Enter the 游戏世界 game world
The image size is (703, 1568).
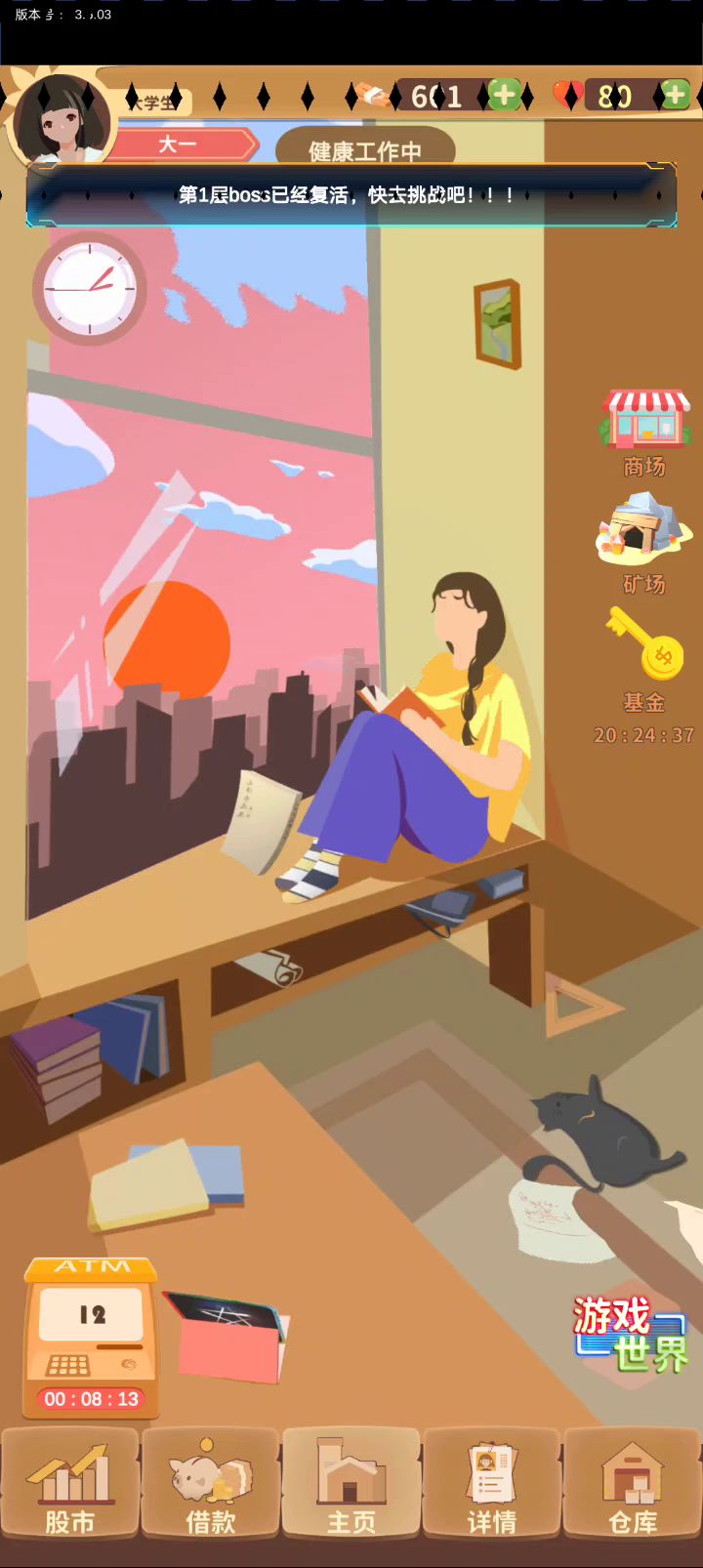[632, 1335]
